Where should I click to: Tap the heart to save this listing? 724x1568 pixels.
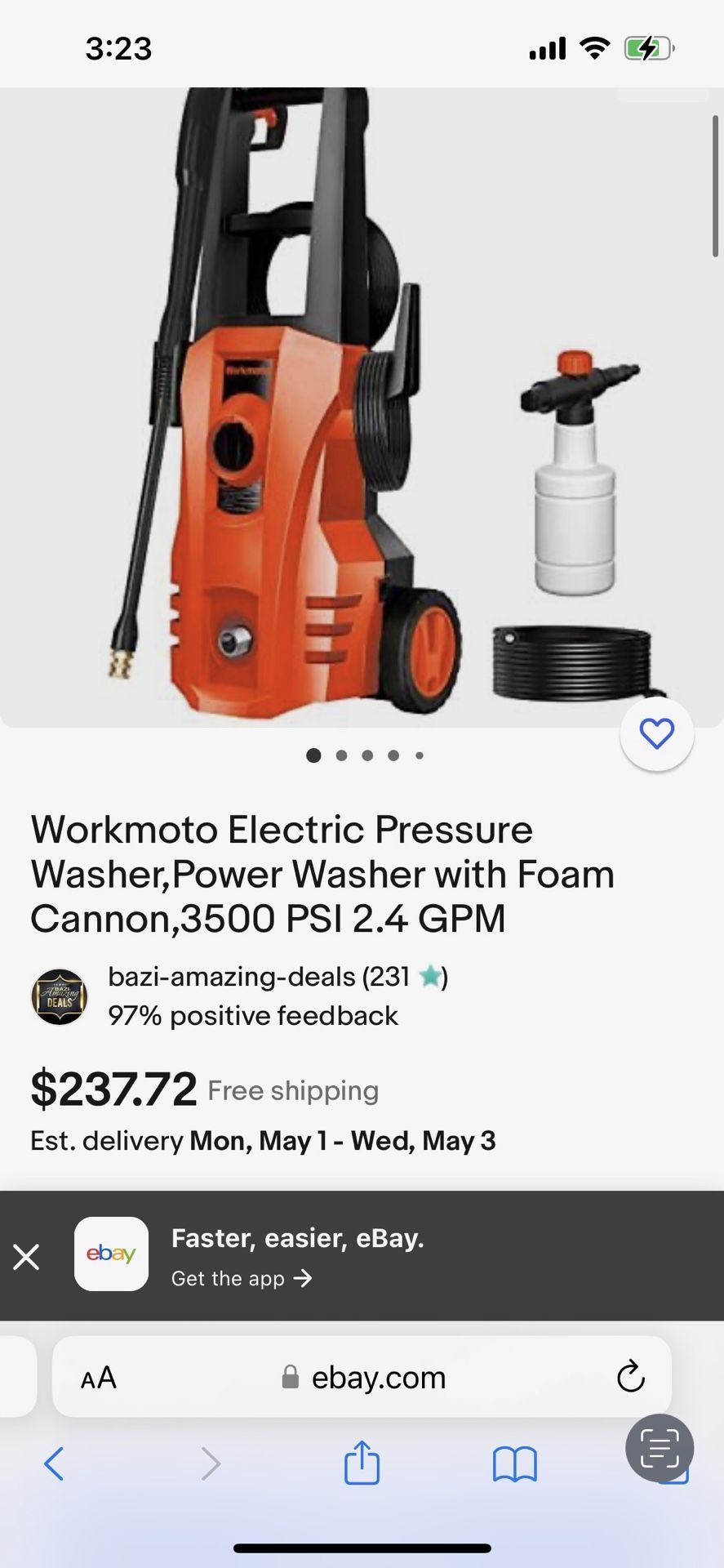pyautogui.click(x=657, y=733)
